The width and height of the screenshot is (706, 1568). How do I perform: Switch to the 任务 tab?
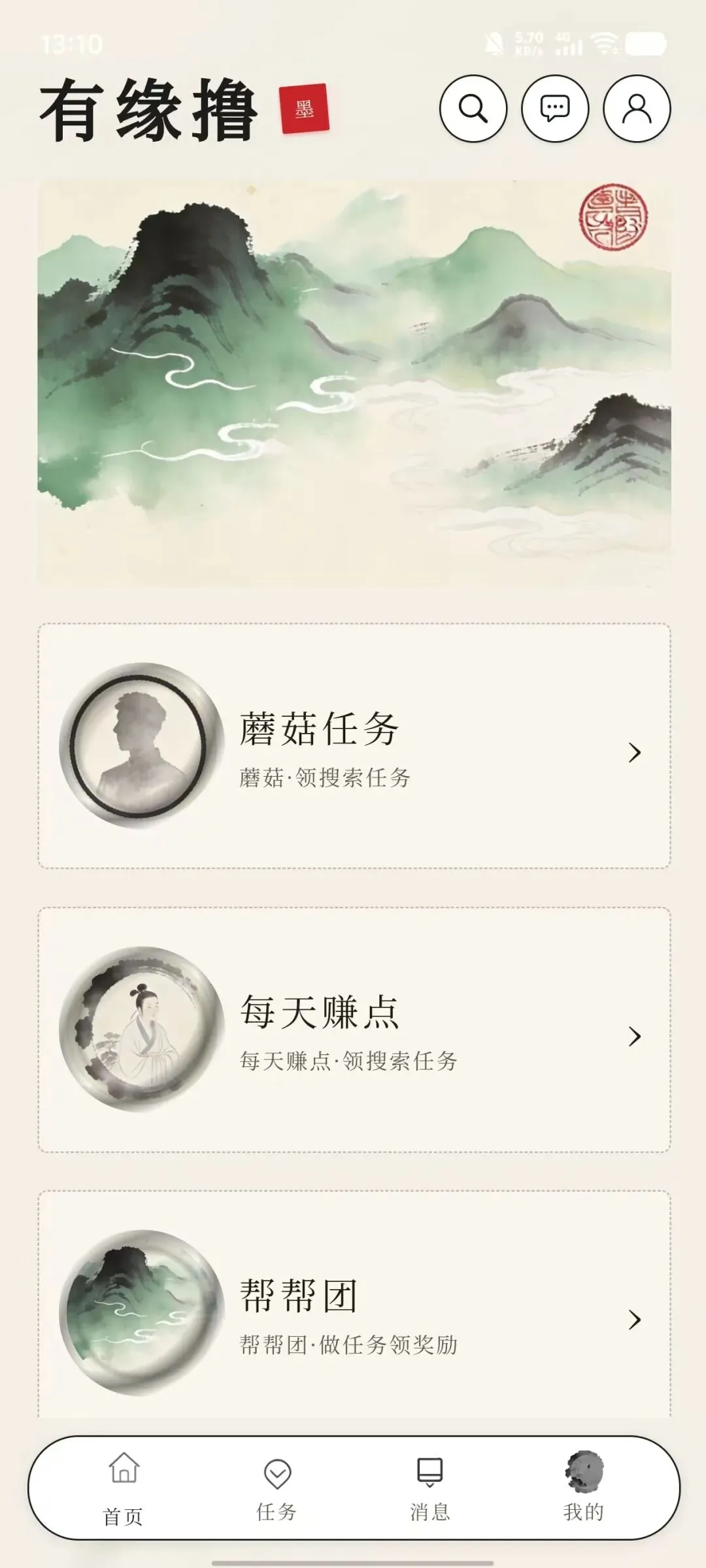click(x=277, y=1490)
